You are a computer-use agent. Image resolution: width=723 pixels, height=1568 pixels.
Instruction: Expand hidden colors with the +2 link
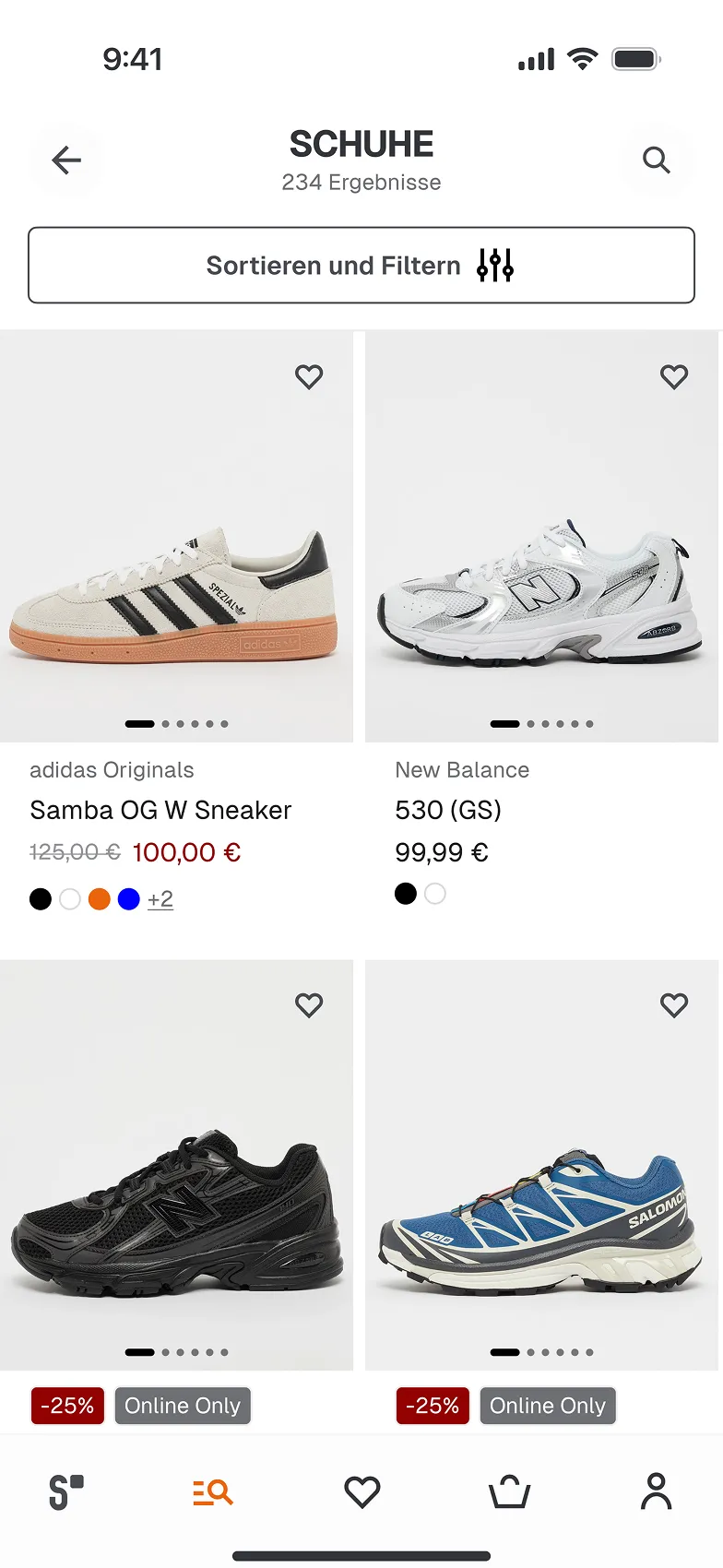[x=160, y=898]
